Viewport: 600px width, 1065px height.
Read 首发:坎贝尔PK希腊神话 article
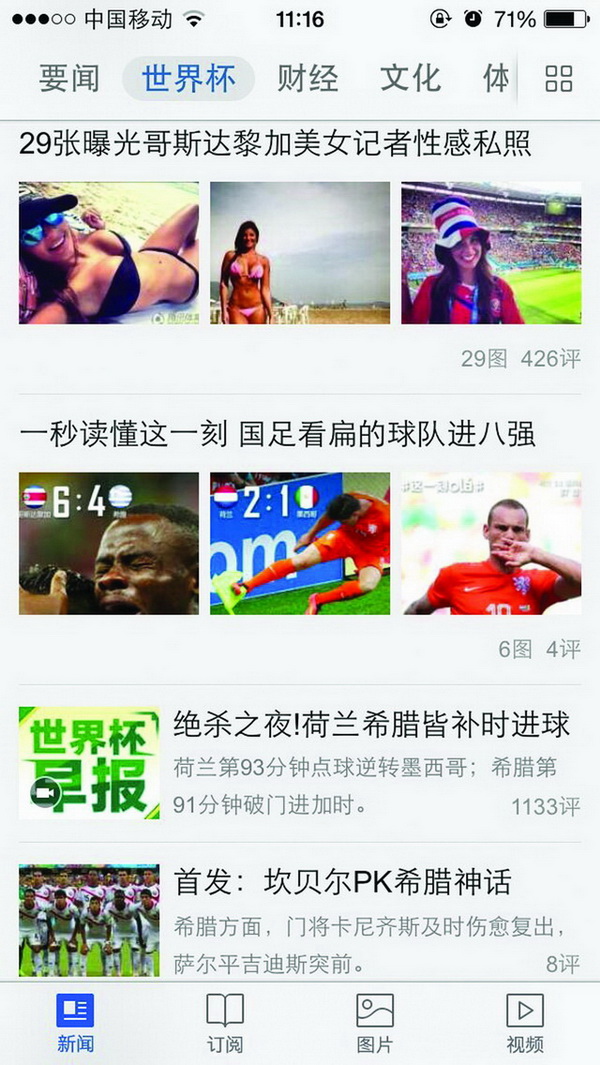(x=343, y=882)
